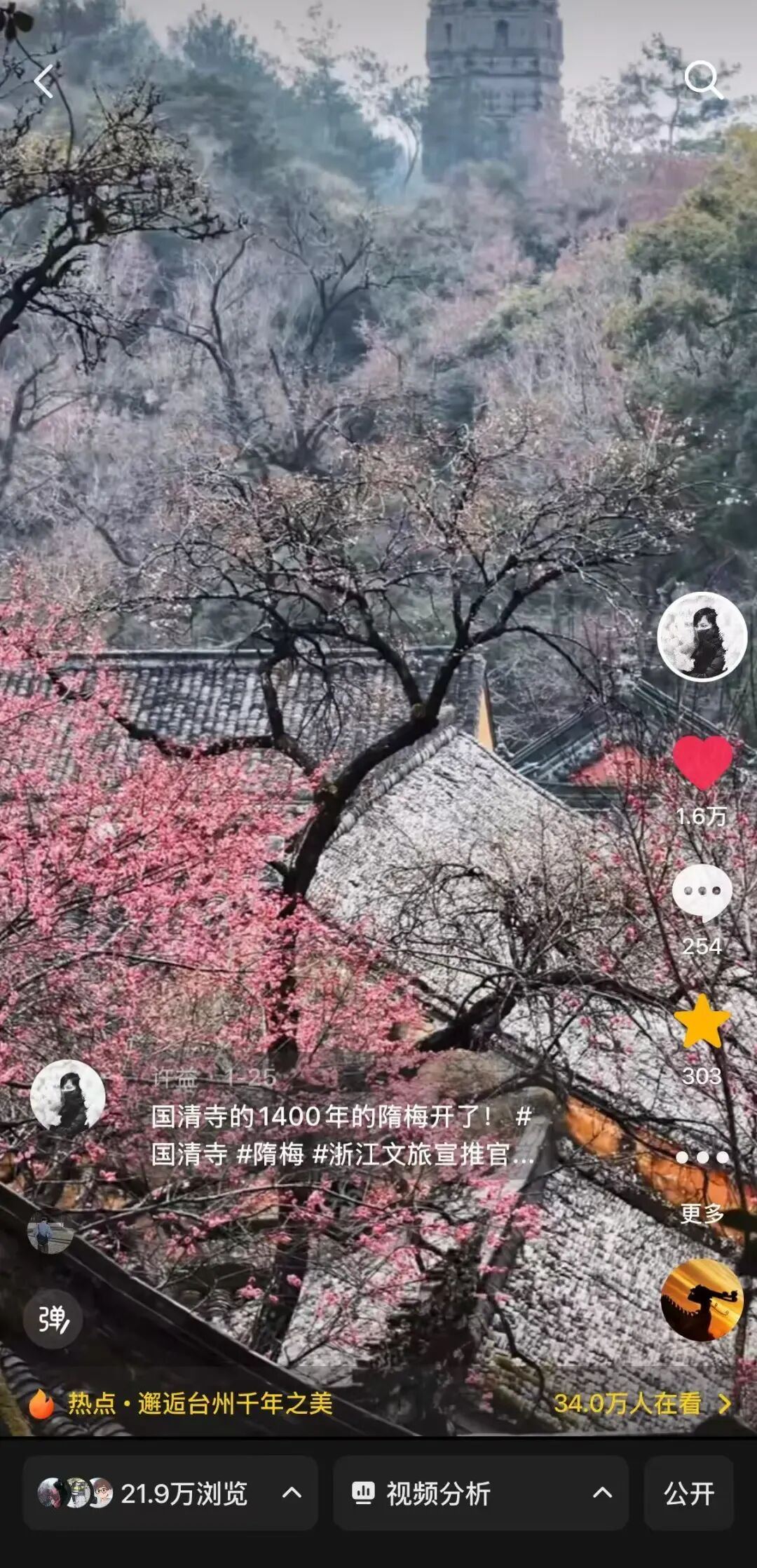Tap the 公开 visibility button
The image size is (757, 1568).
(x=688, y=1493)
